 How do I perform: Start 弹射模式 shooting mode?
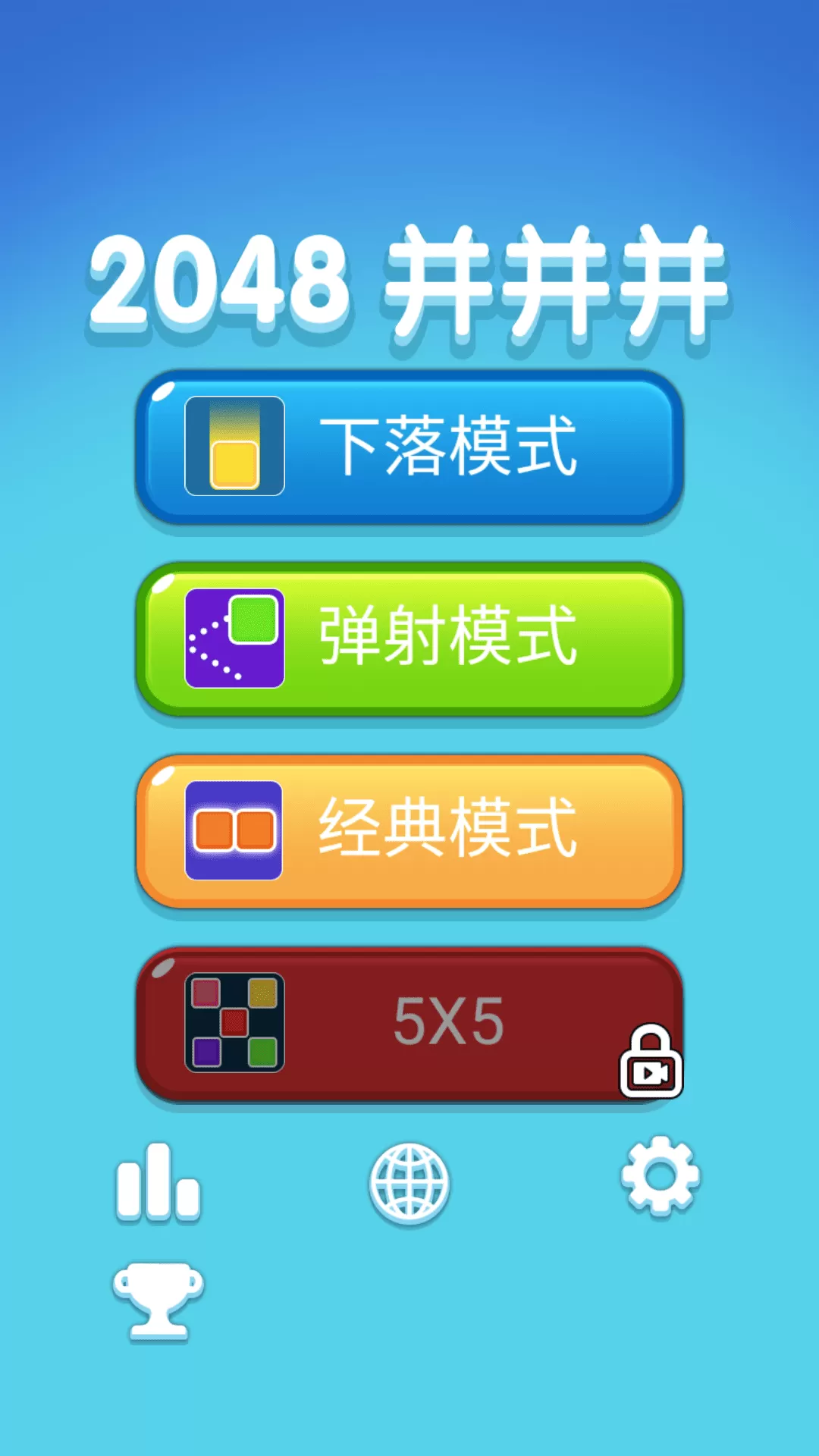click(x=409, y=639)
